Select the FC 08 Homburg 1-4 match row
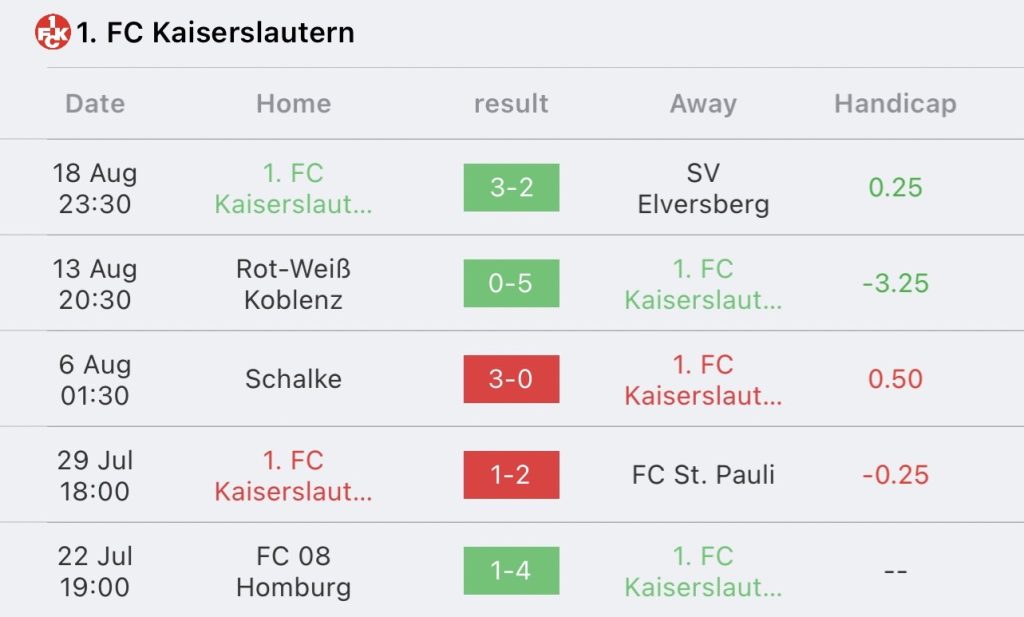 [511, 570]
